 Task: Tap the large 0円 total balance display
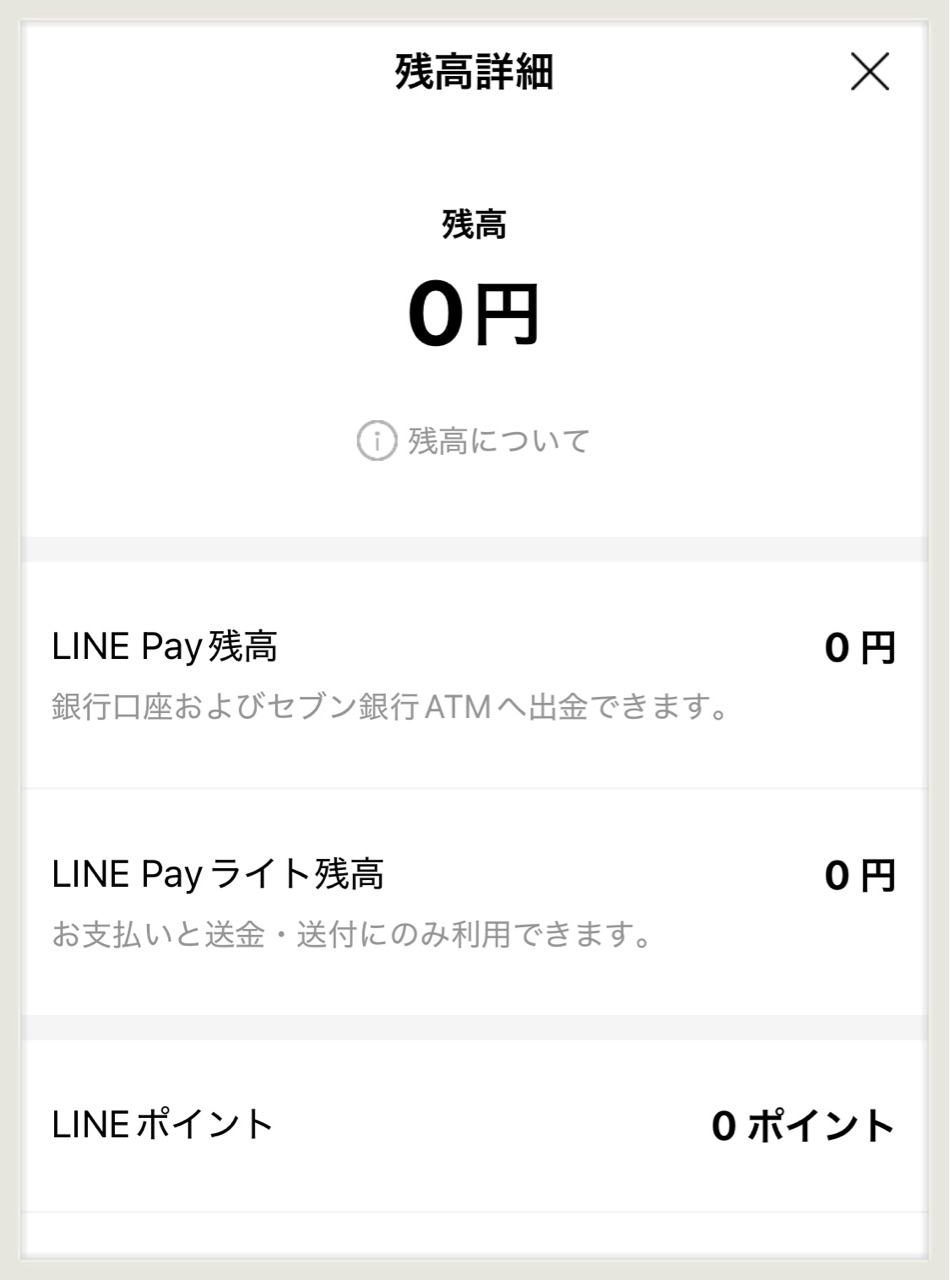475,310
